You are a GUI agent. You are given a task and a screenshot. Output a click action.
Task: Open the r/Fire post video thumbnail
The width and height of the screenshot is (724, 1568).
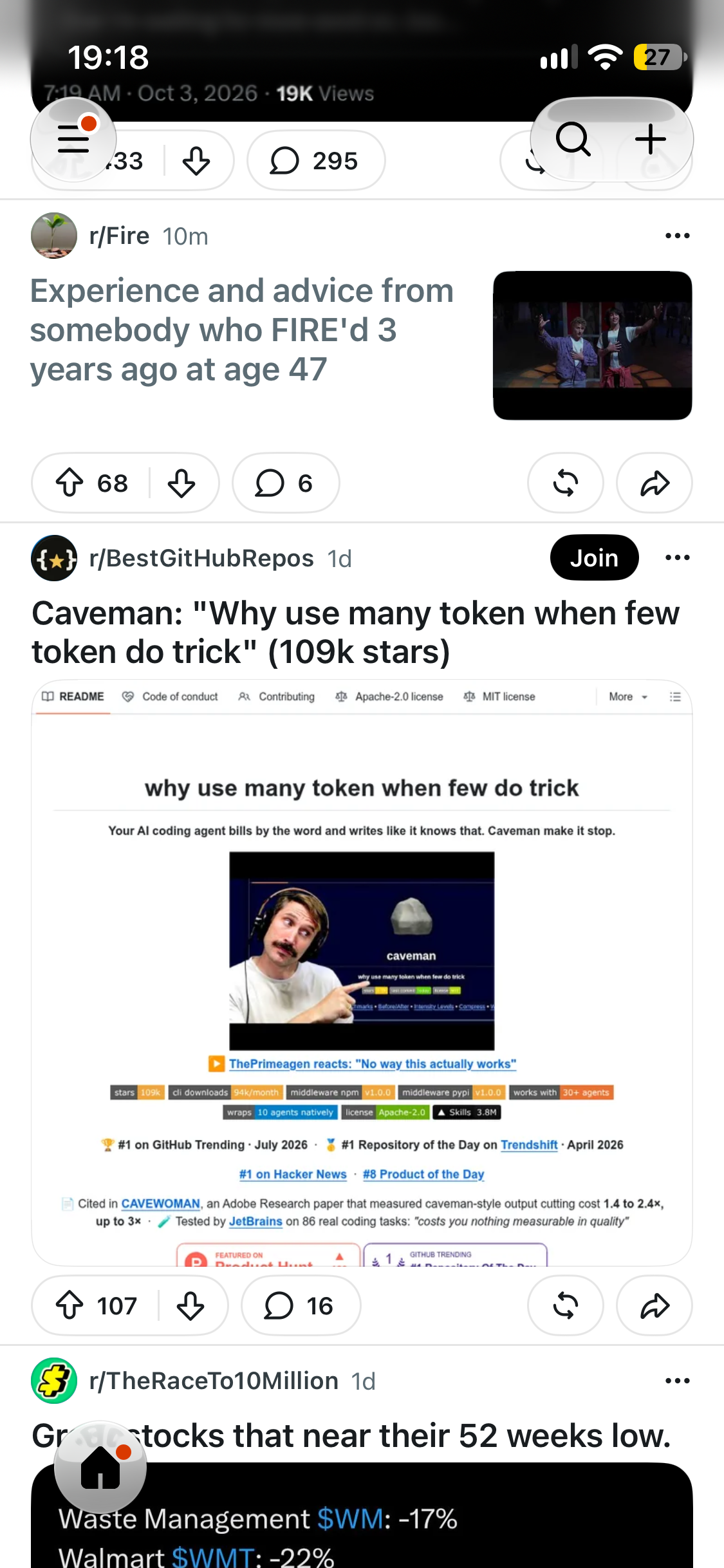pos(592,346)
